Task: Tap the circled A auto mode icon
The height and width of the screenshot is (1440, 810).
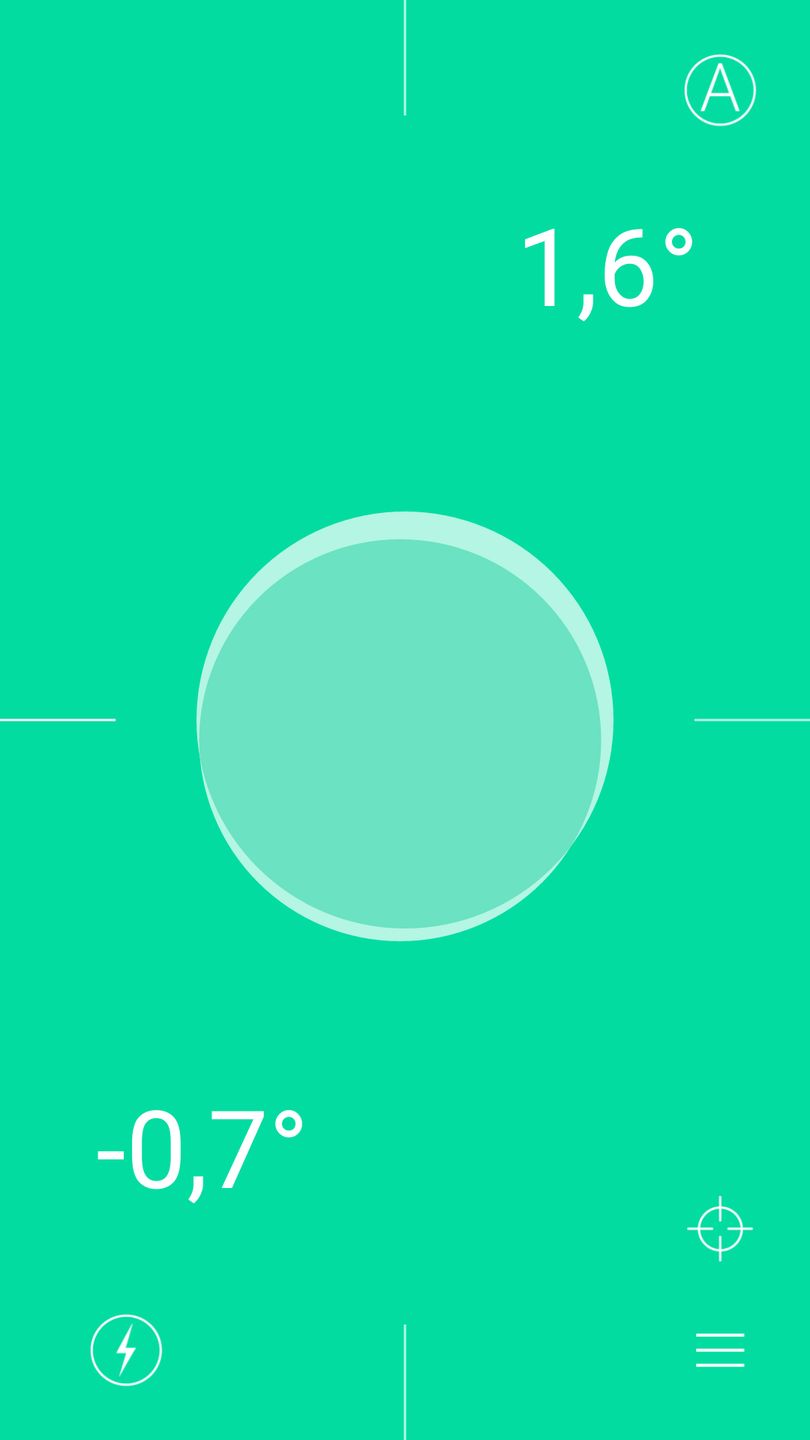Action: coord(720,90)
